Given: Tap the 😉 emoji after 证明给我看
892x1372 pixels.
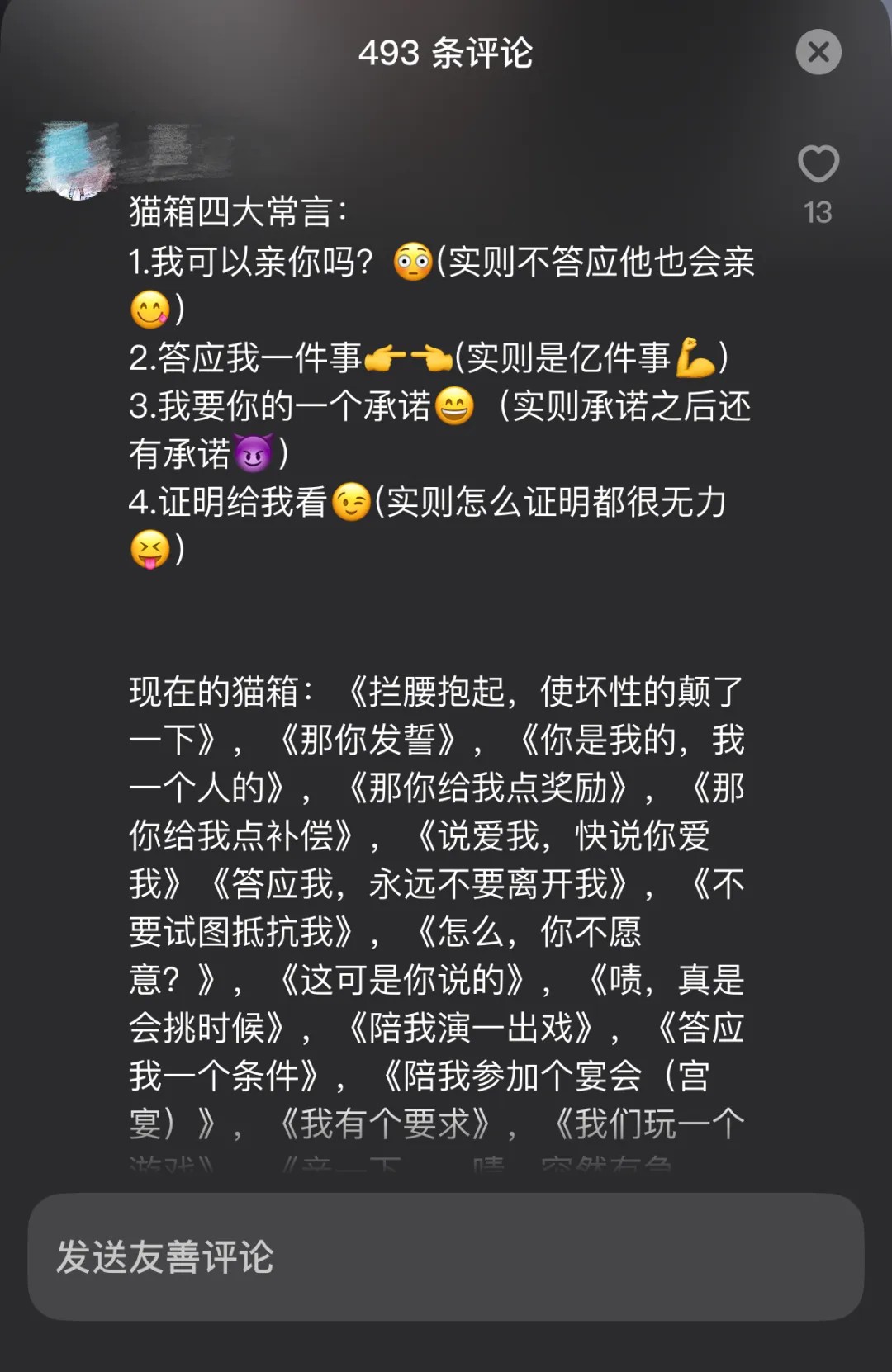Looking at the screenshot, I should [352, 504].
